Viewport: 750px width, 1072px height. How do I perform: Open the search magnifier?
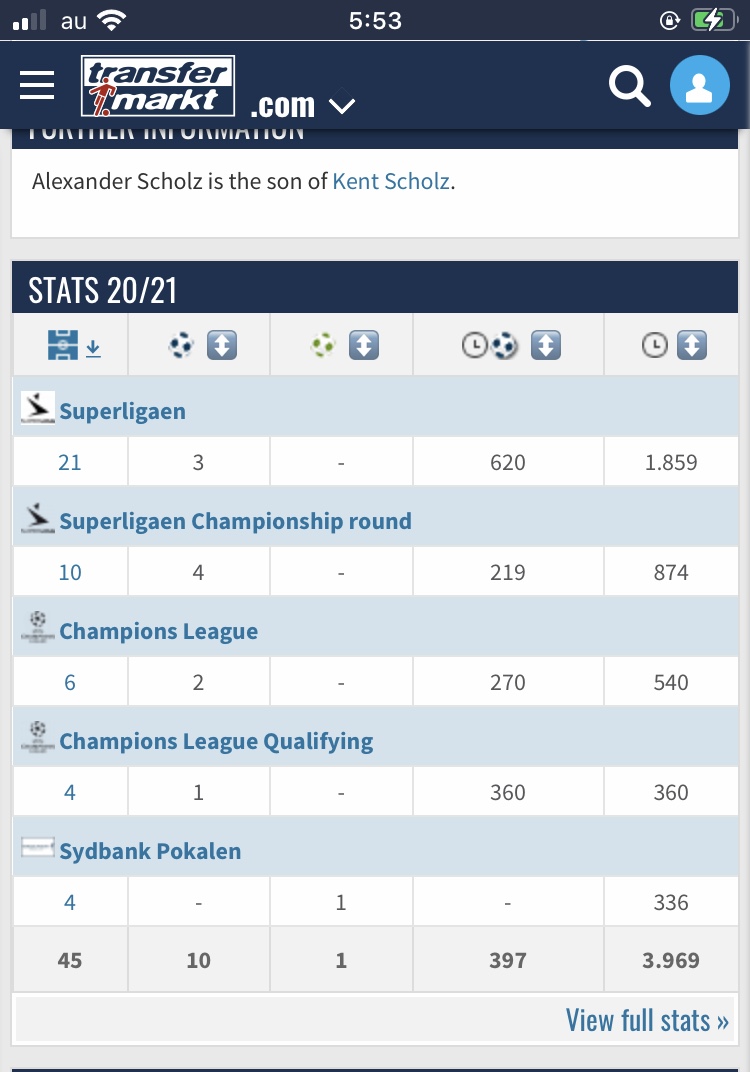click(x=630, y=86)
